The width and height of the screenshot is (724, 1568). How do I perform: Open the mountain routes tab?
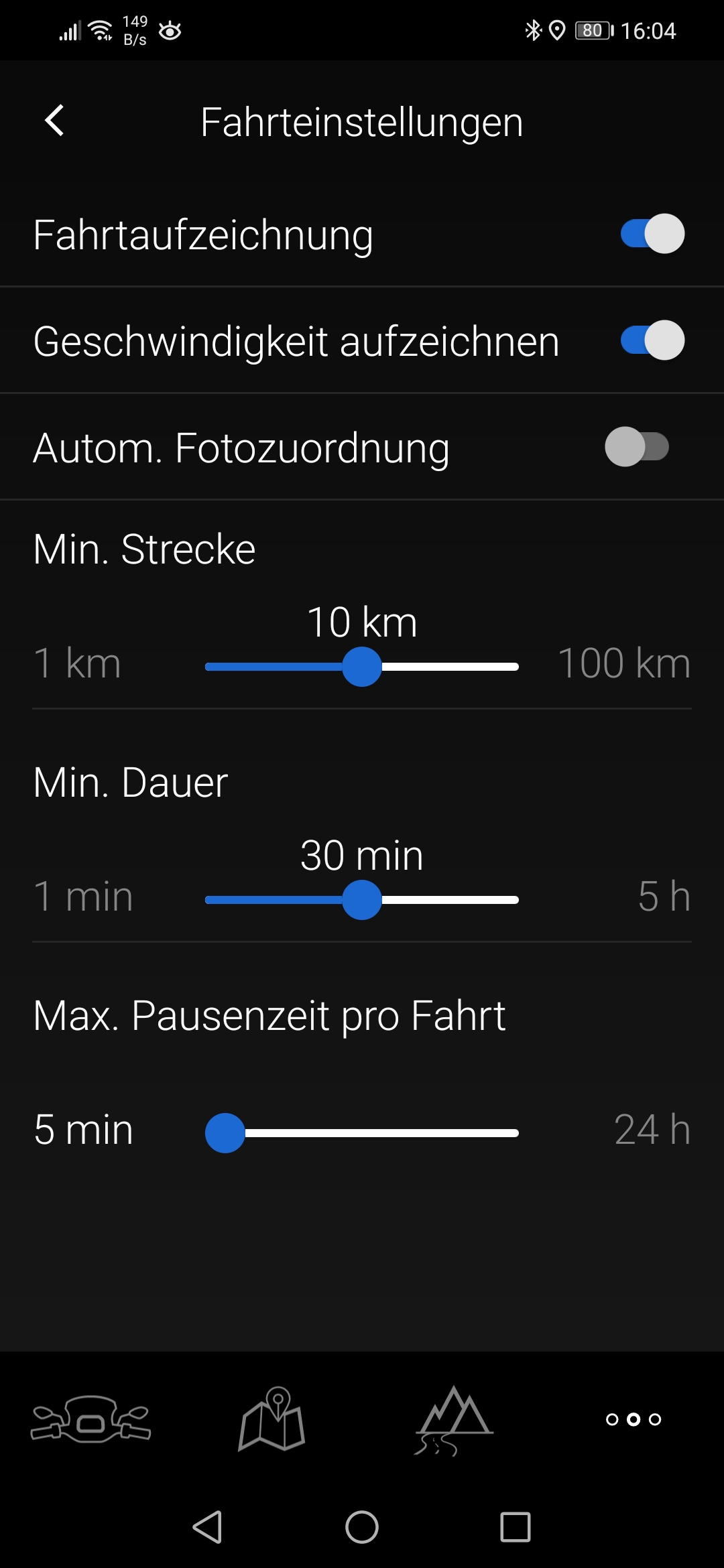pos(453,1419)
